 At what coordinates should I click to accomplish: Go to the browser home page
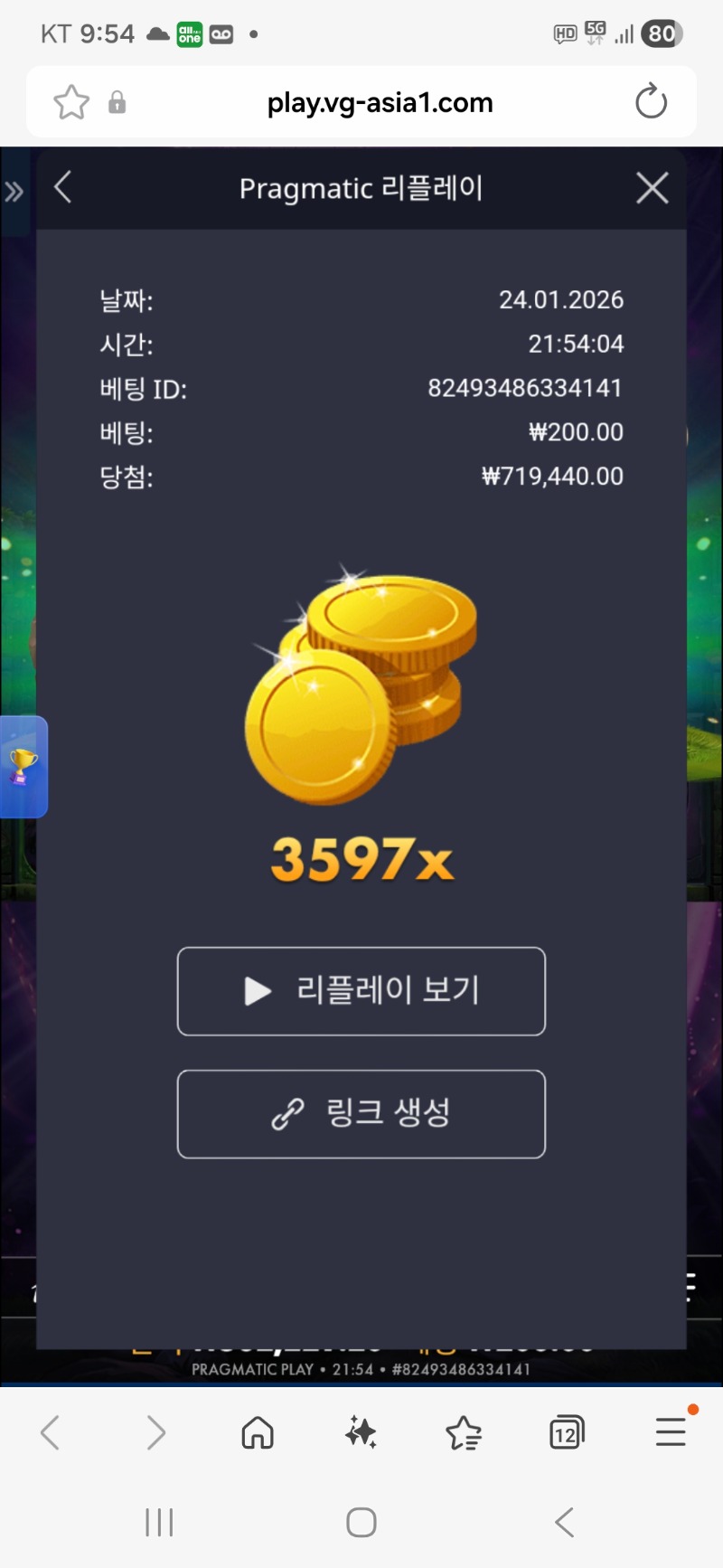258,1432
